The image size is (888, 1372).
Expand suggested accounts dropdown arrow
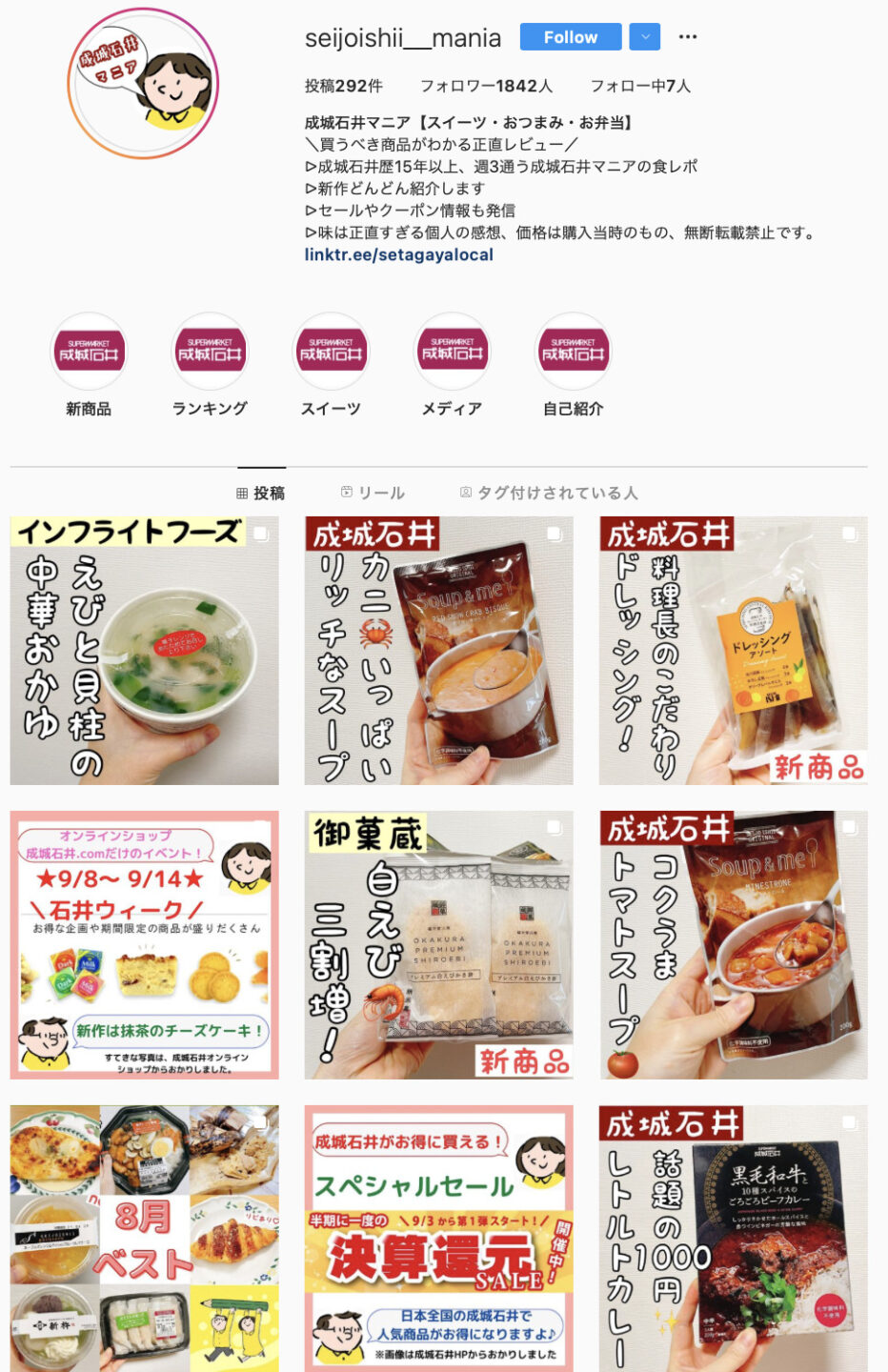click(645, 37)
